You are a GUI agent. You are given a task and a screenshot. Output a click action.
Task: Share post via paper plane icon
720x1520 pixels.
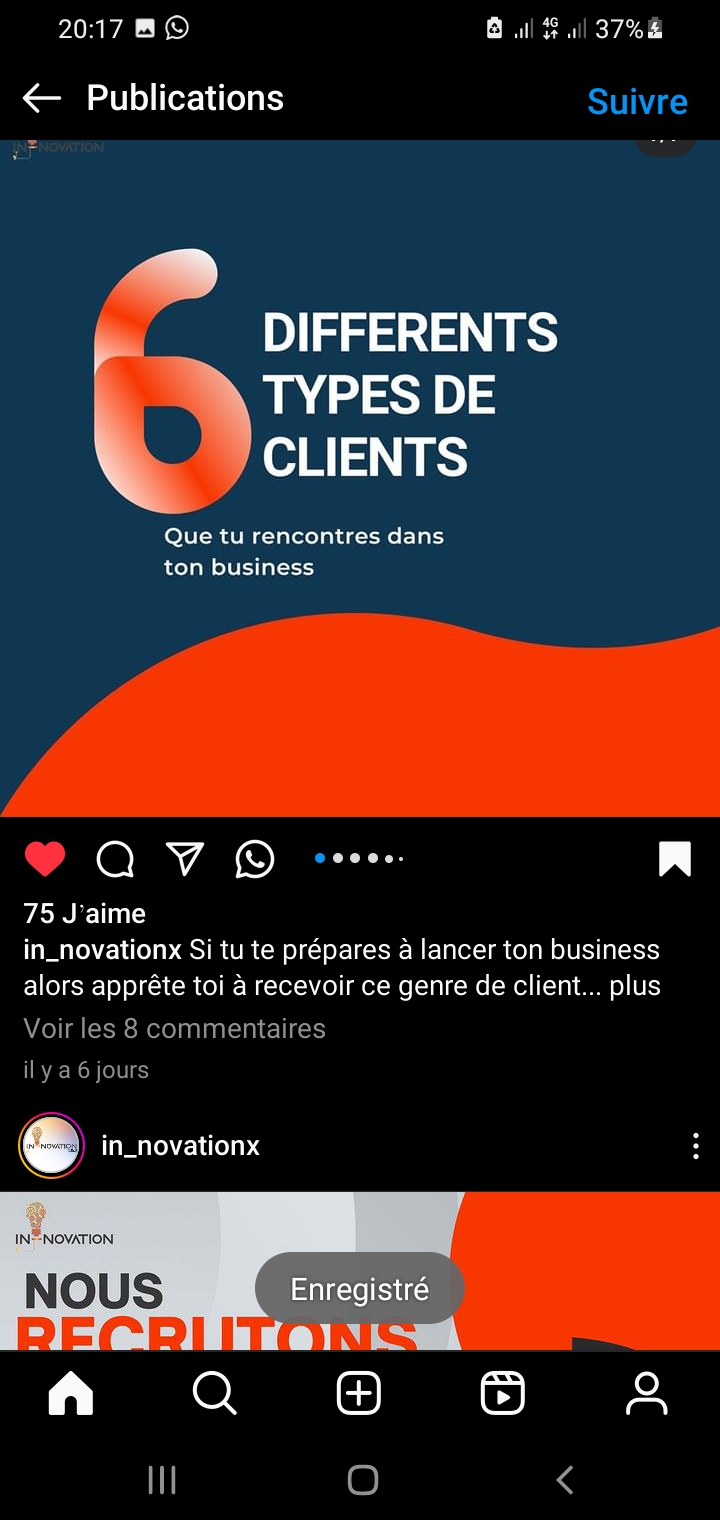185,859
